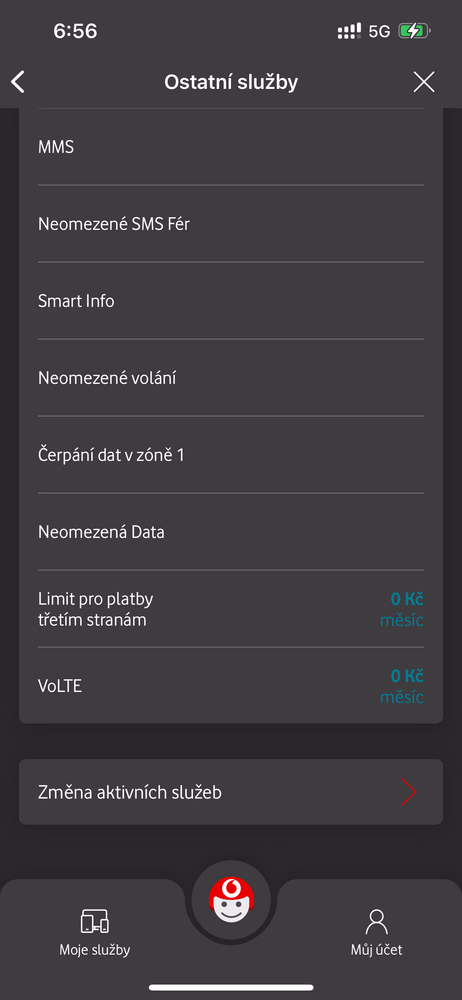Tap the Vodafone assistant face button
The image size is (462, 1000).
click(x=231, y=901)
